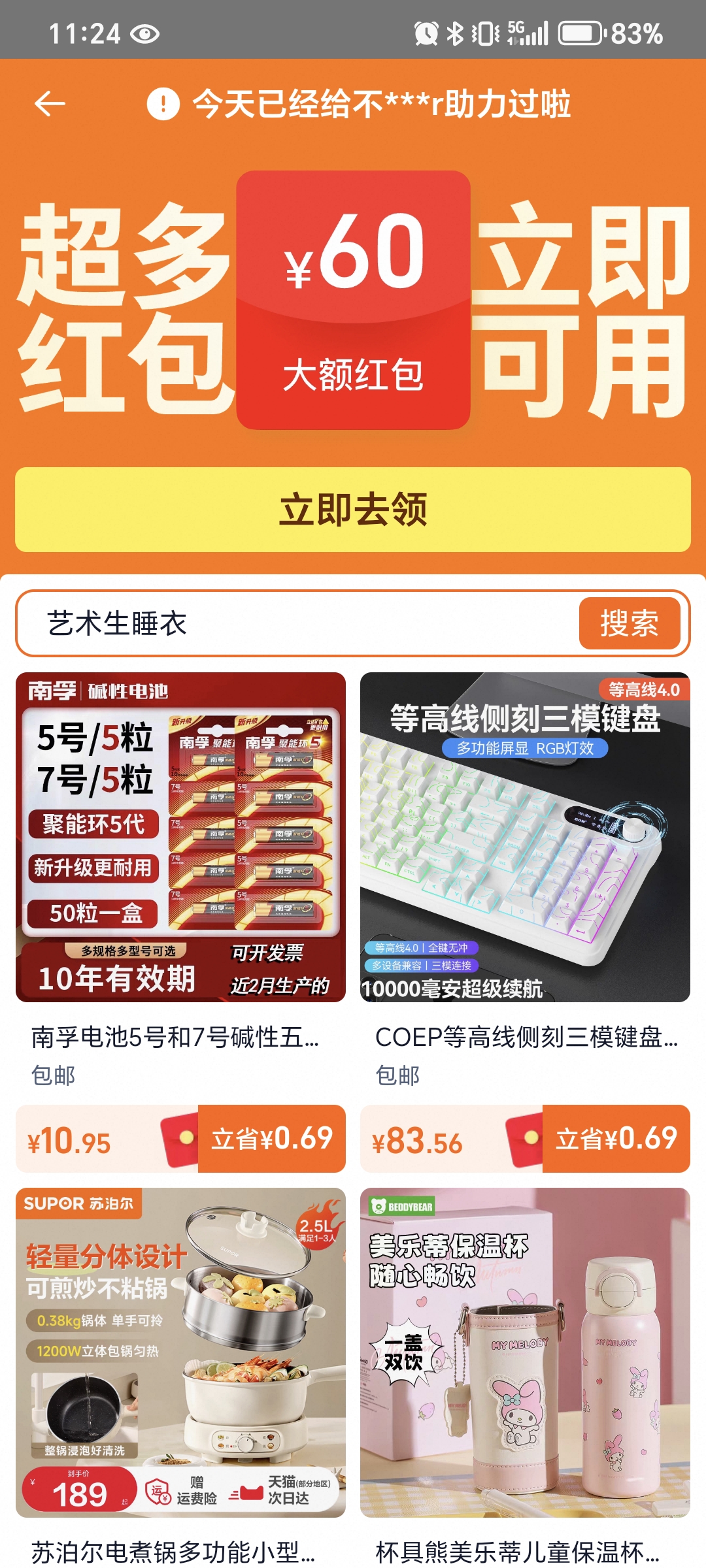The image size is (706, 1568).
Task: Focus the 艺术生睡衣 search field
Action: tap(294, 623)
